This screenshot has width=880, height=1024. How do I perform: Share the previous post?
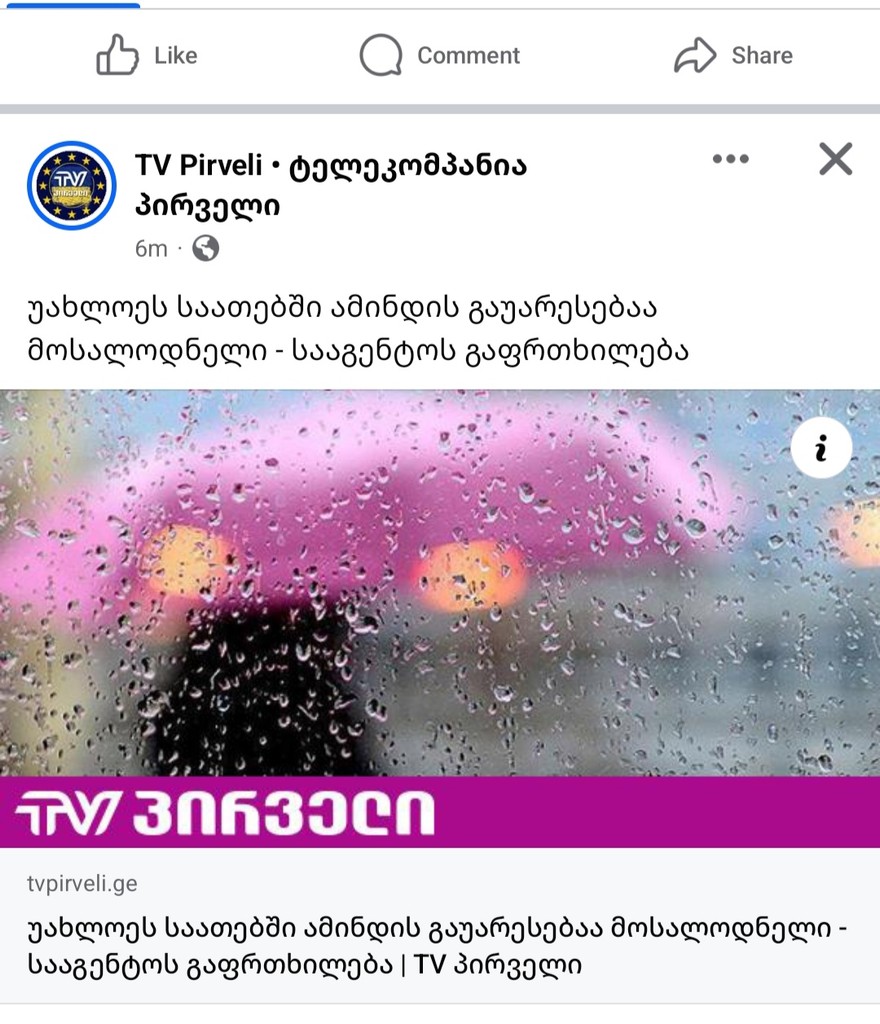point(733,55)
